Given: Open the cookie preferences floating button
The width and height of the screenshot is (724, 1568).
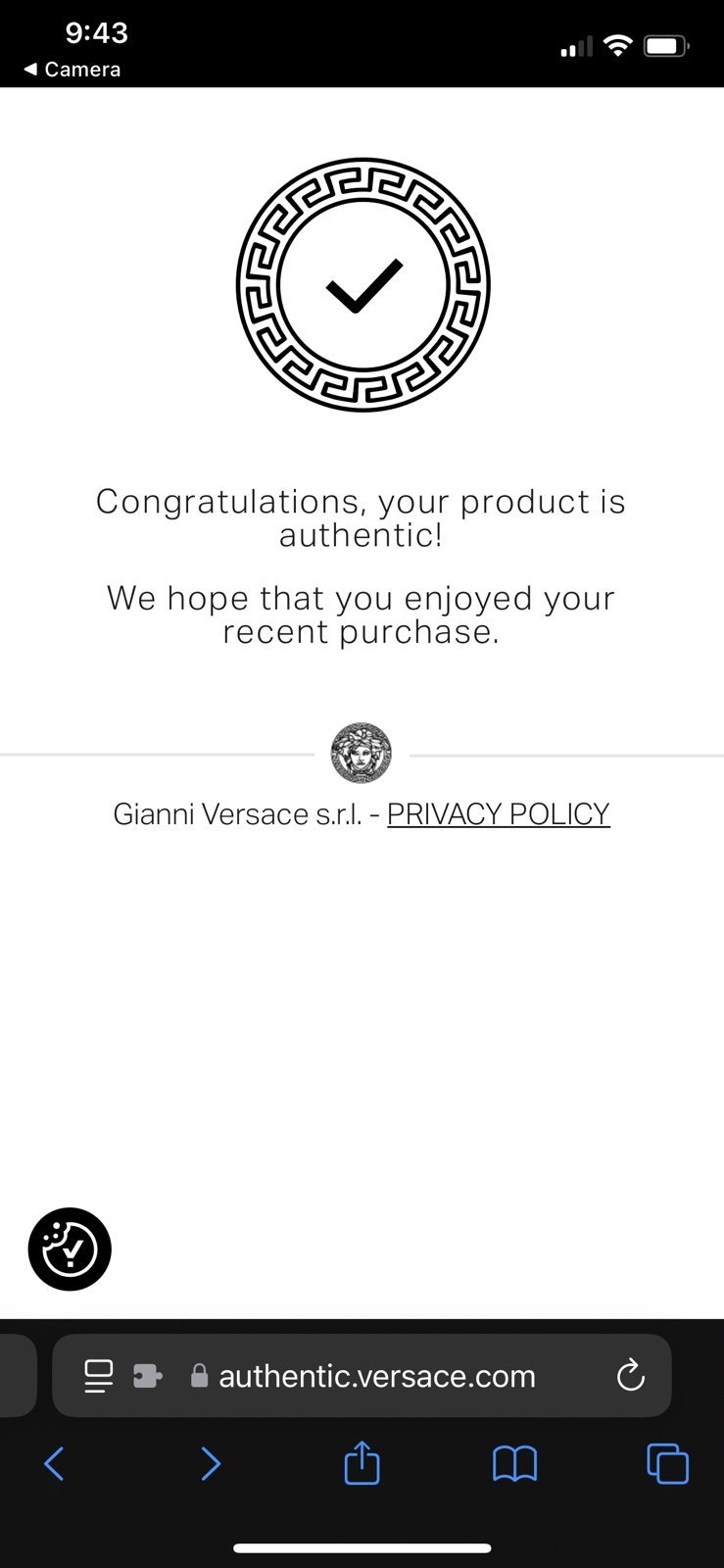Looking at the screenshot, I should (x=70, y=1249).
